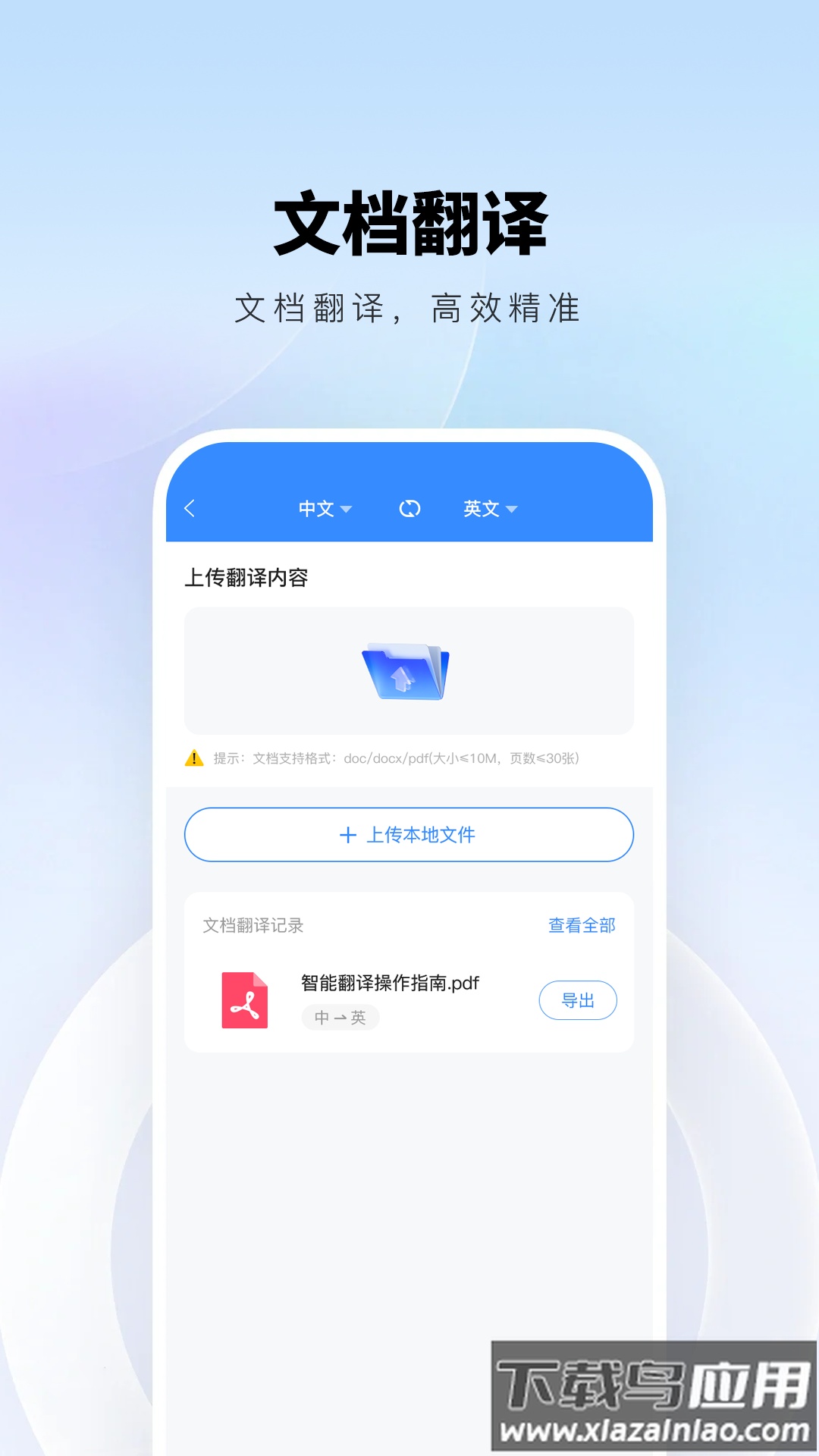Export 智能翻译操作指南.pdf via 导出 button

point(578,999)
